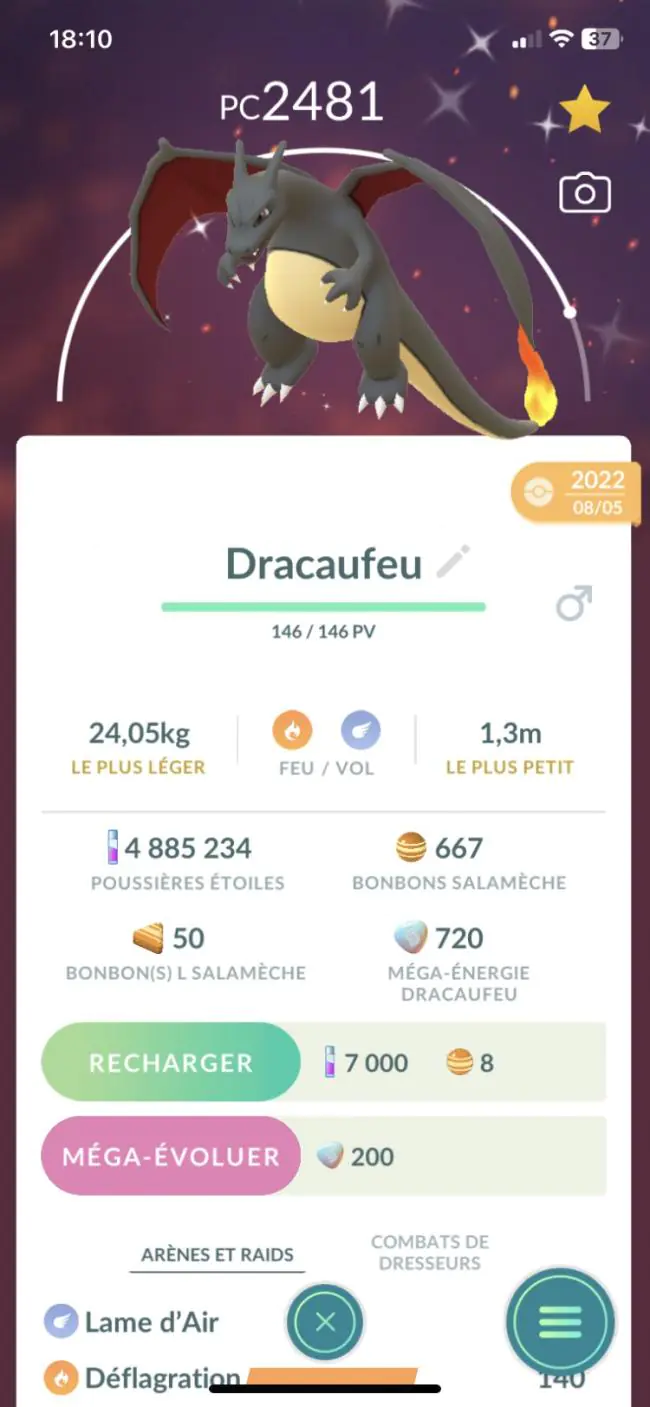Edit the Dracaufeu nickname with the pencil
Screen dimensions: 650x1407
pyautogui.click(x=453, y=563)
